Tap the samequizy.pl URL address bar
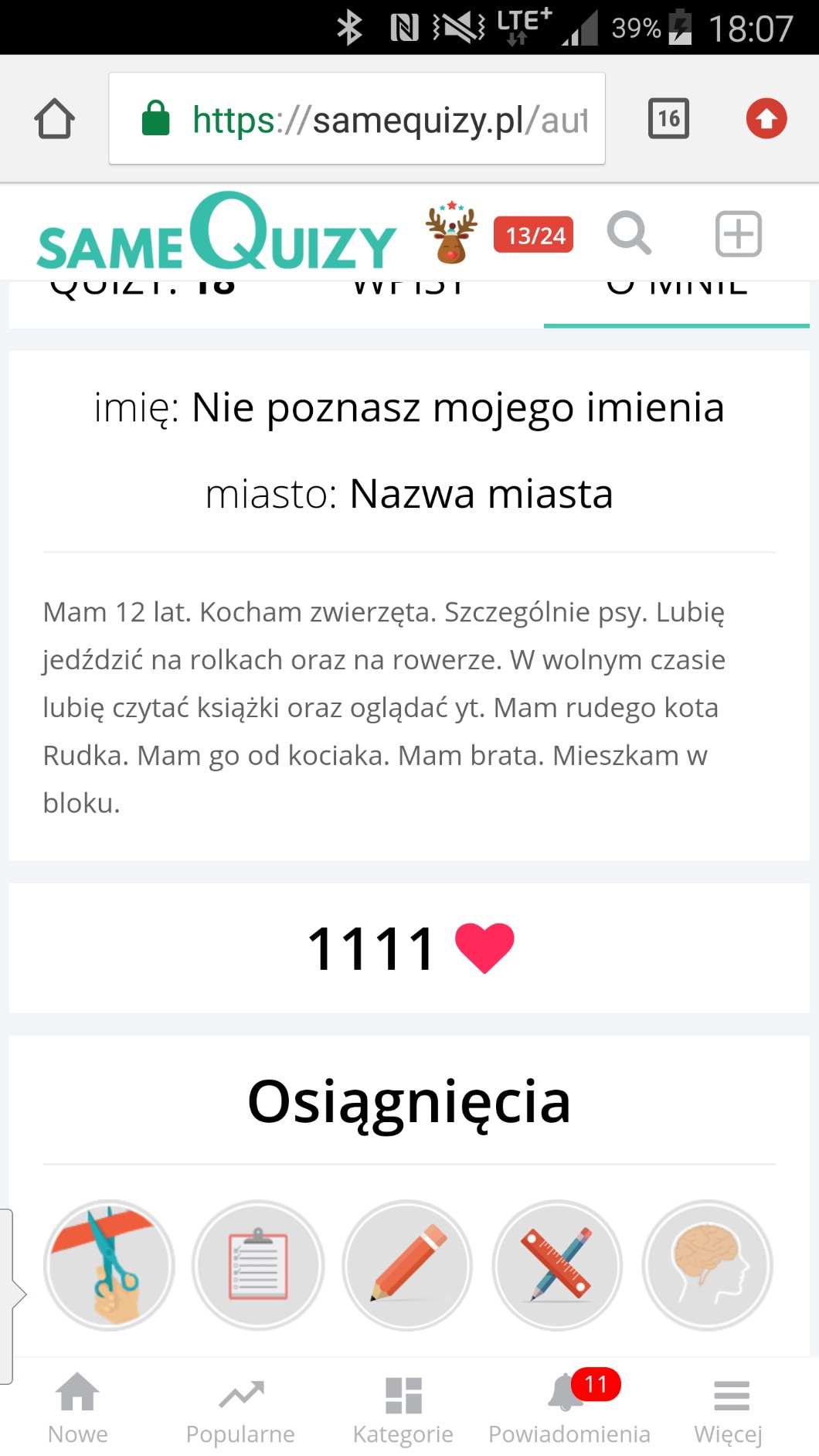Screen dimensions: 819x1456 coord(356,119)
